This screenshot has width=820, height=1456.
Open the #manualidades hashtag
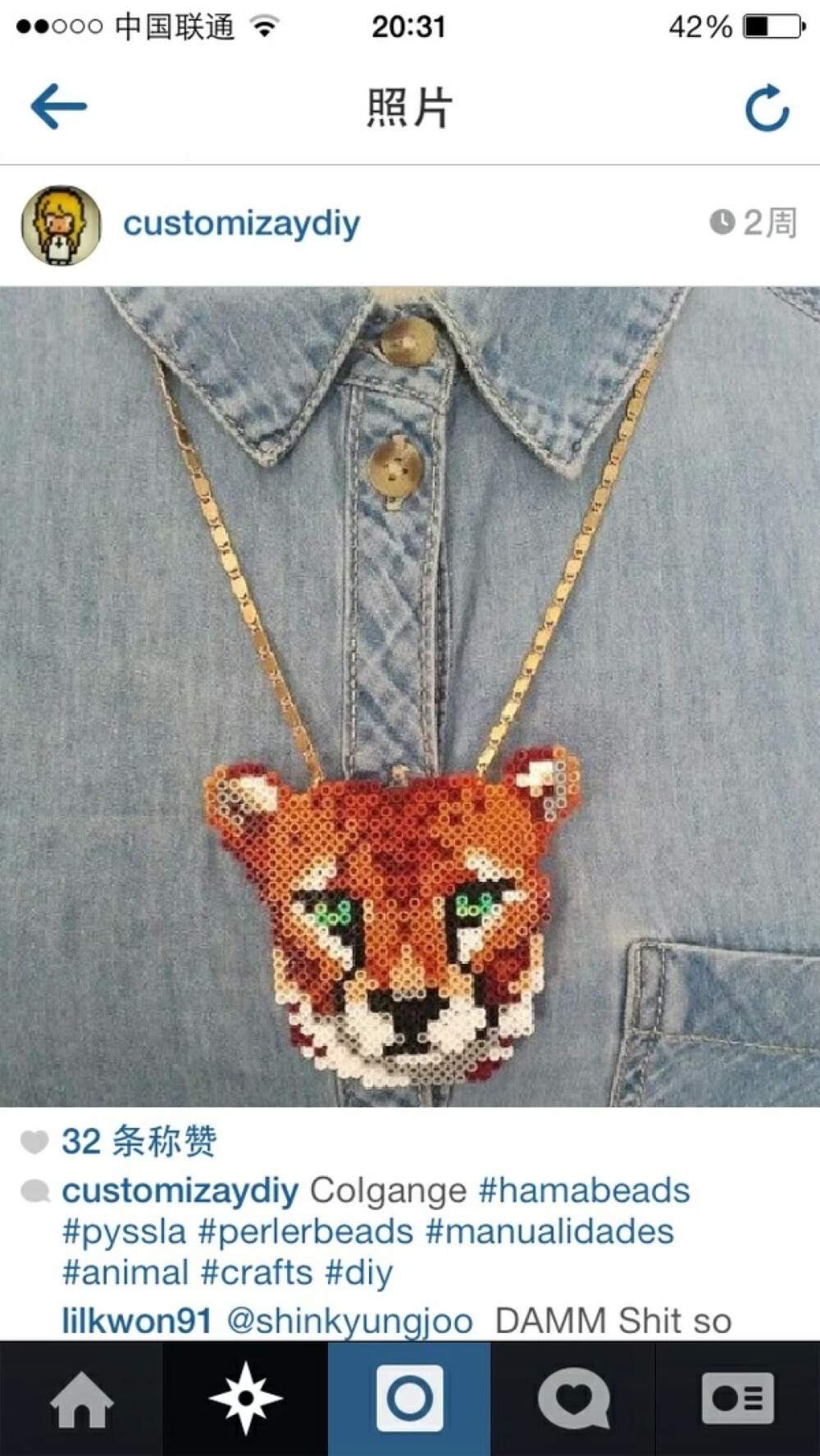[549, 1232]
